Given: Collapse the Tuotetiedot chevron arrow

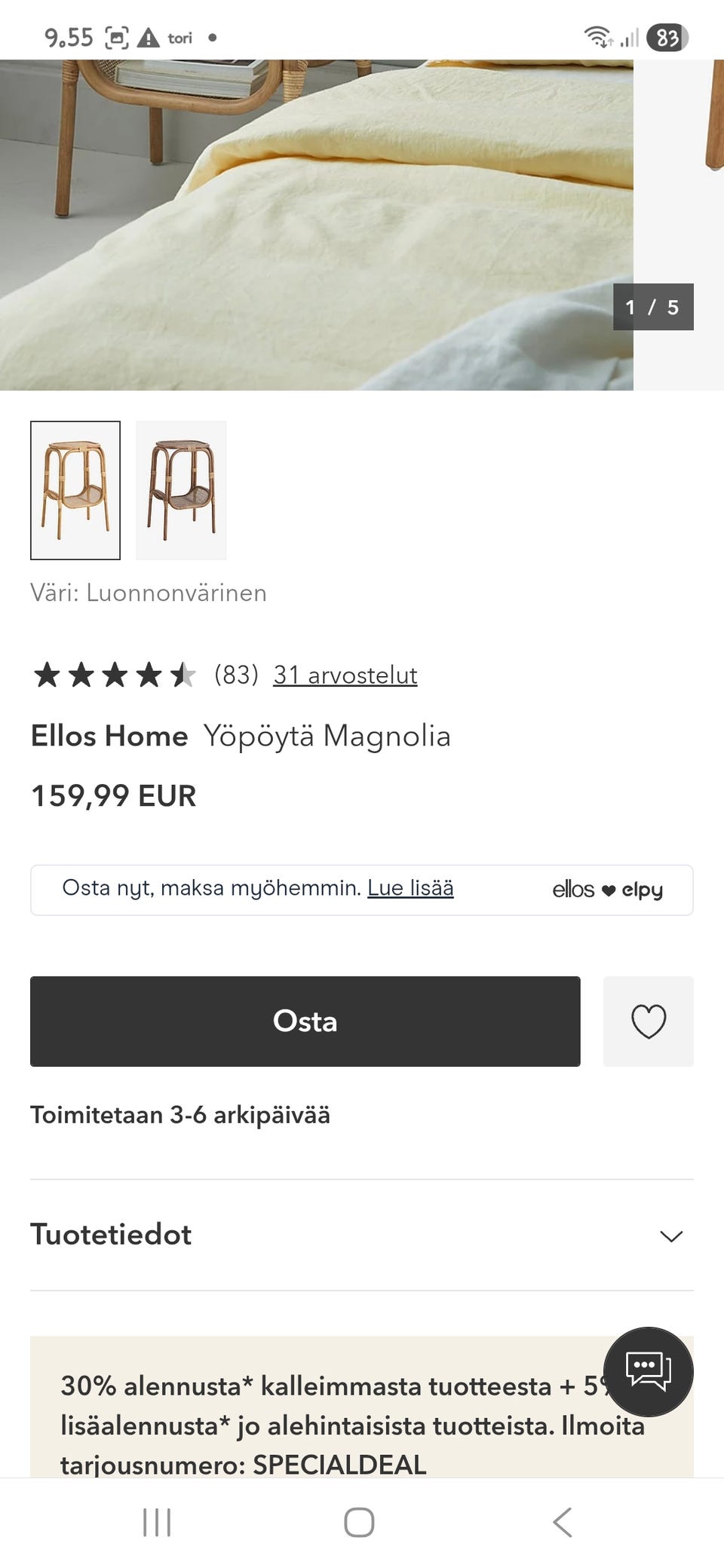Looking at the screenshot, I should click(x=670, y=1235).
